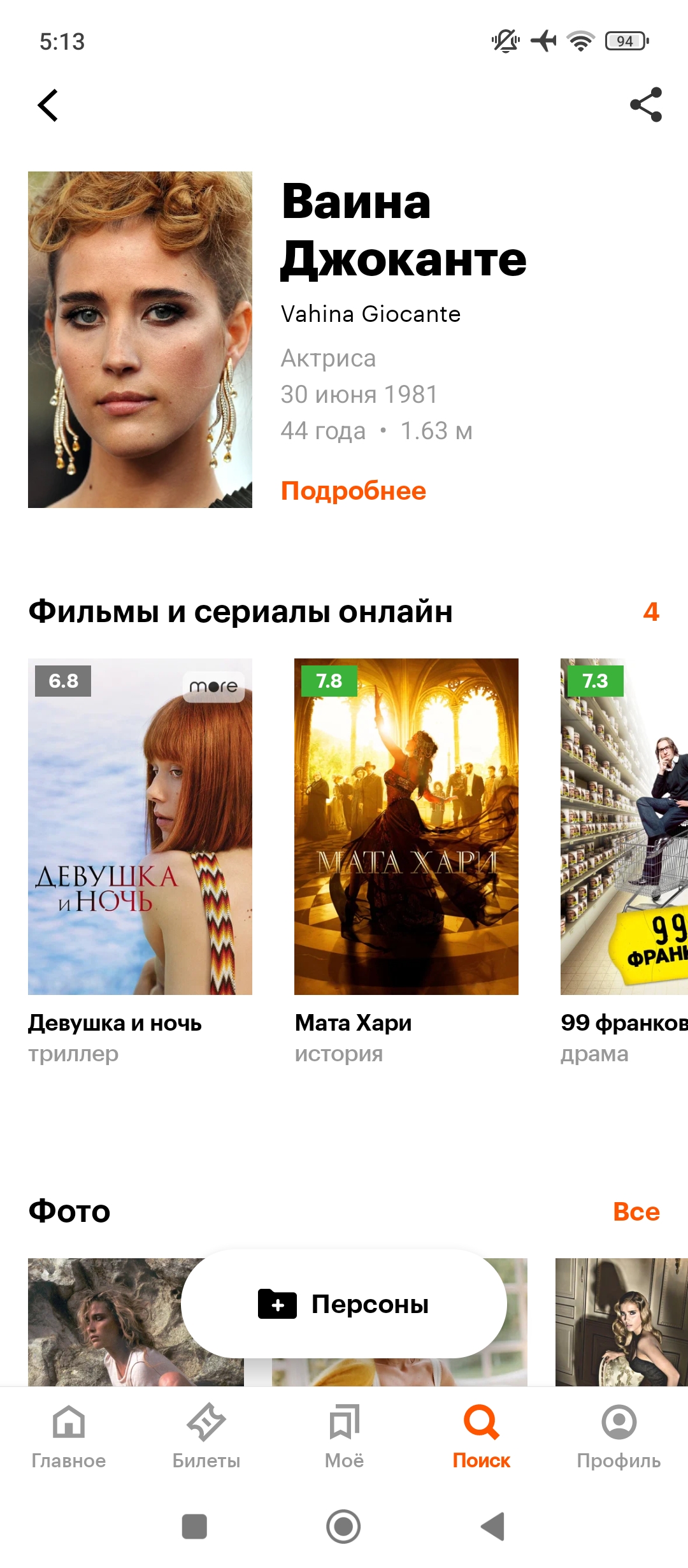Viewport: 688px width, 1568px height.
Task: Open the Подробнее link
Action: (x=354, y=491)
